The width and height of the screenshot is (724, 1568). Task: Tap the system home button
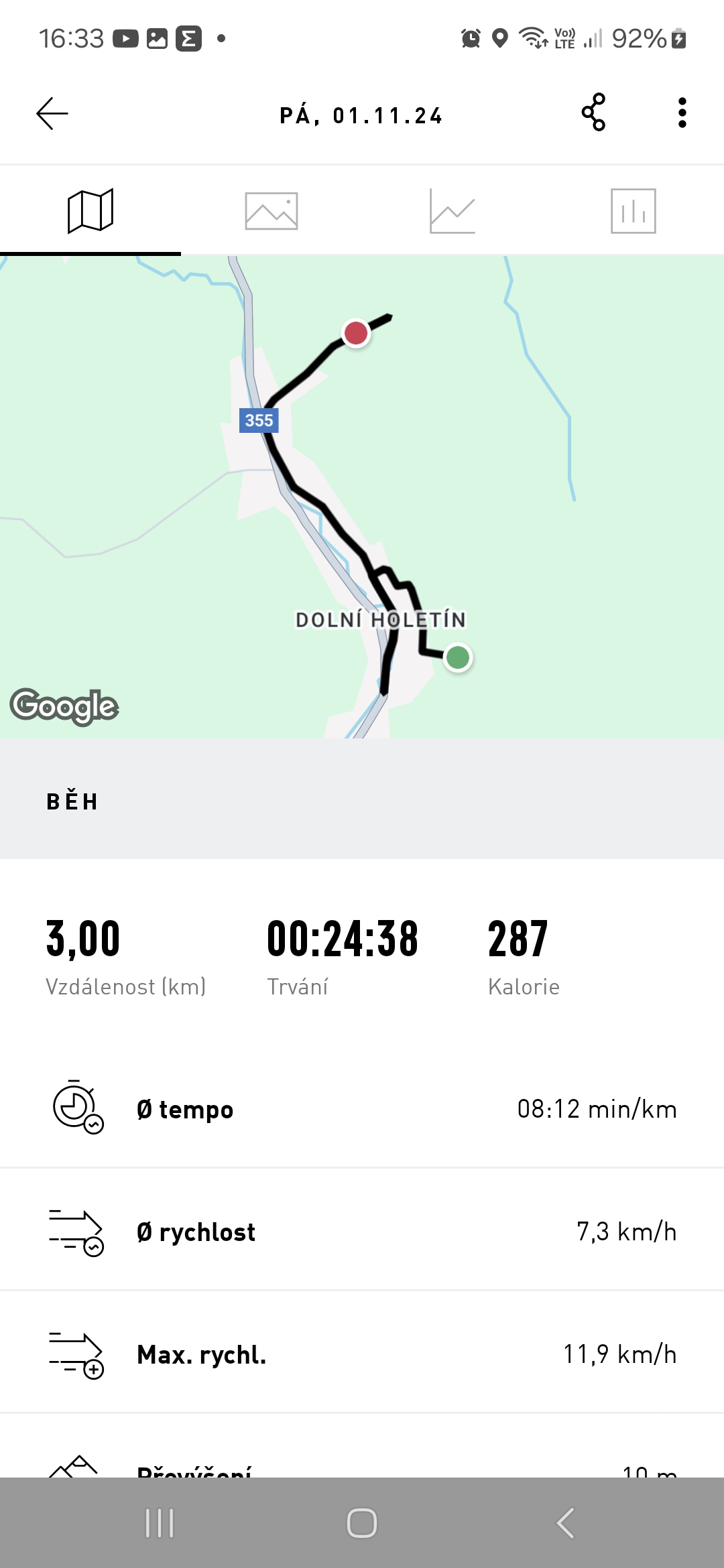pyautogui.click(x=362, y=1523)
